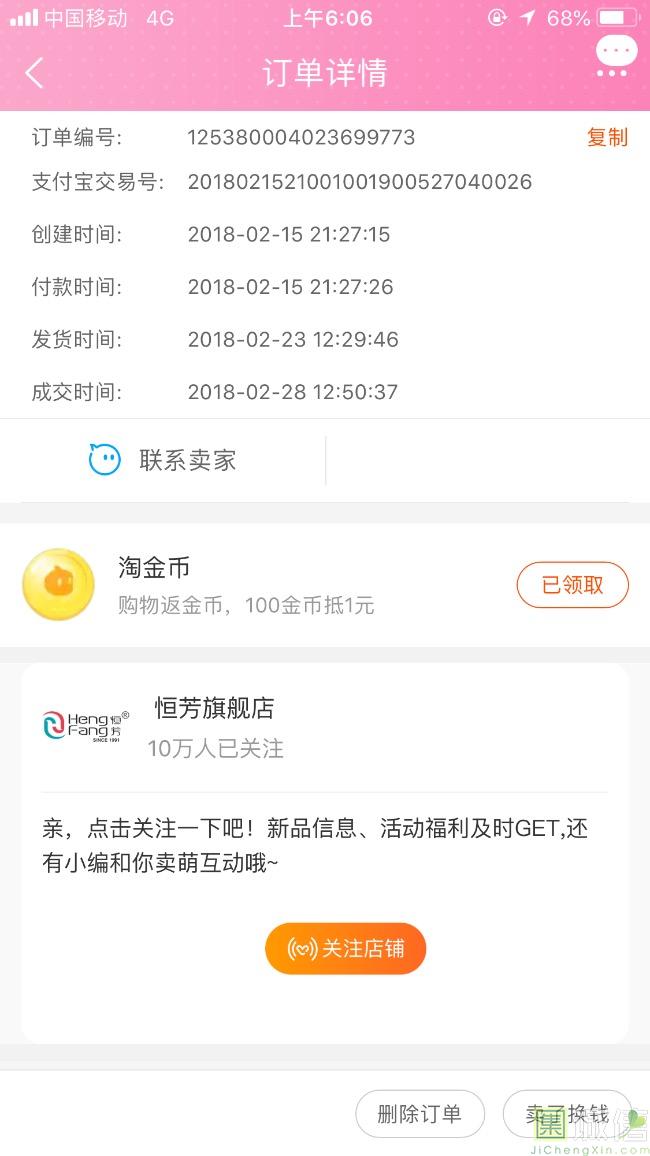
Task: Follow the shop with 关注店铺
Action: click(x=346, y=948)
